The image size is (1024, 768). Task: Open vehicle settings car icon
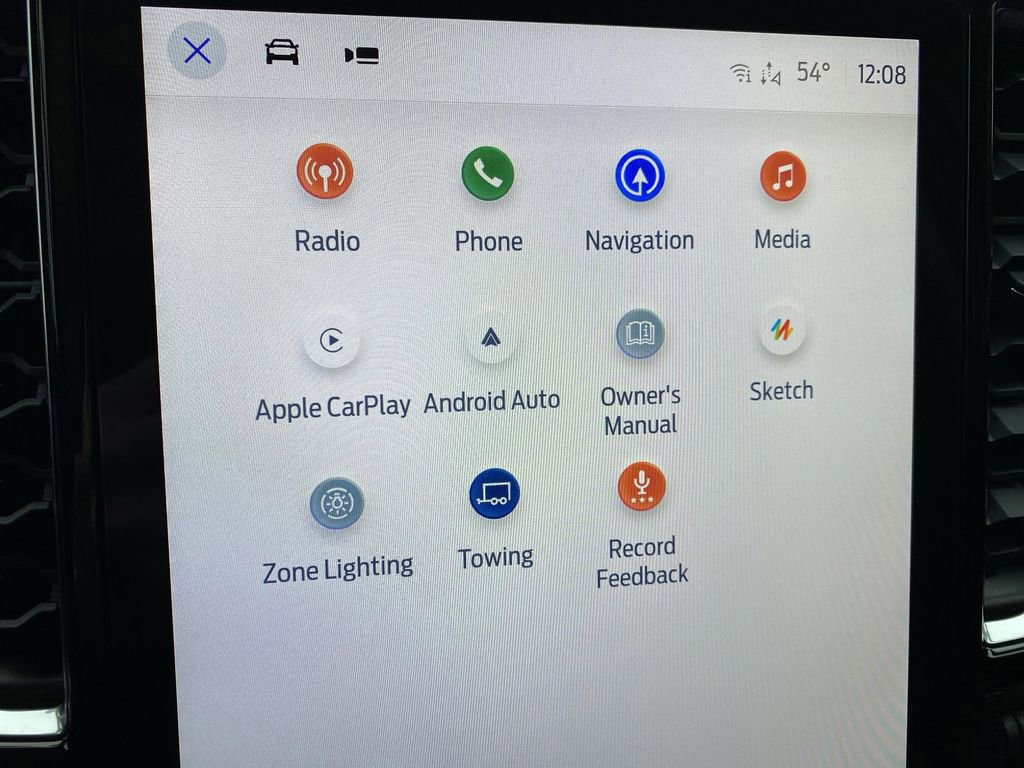pos(282,52)
